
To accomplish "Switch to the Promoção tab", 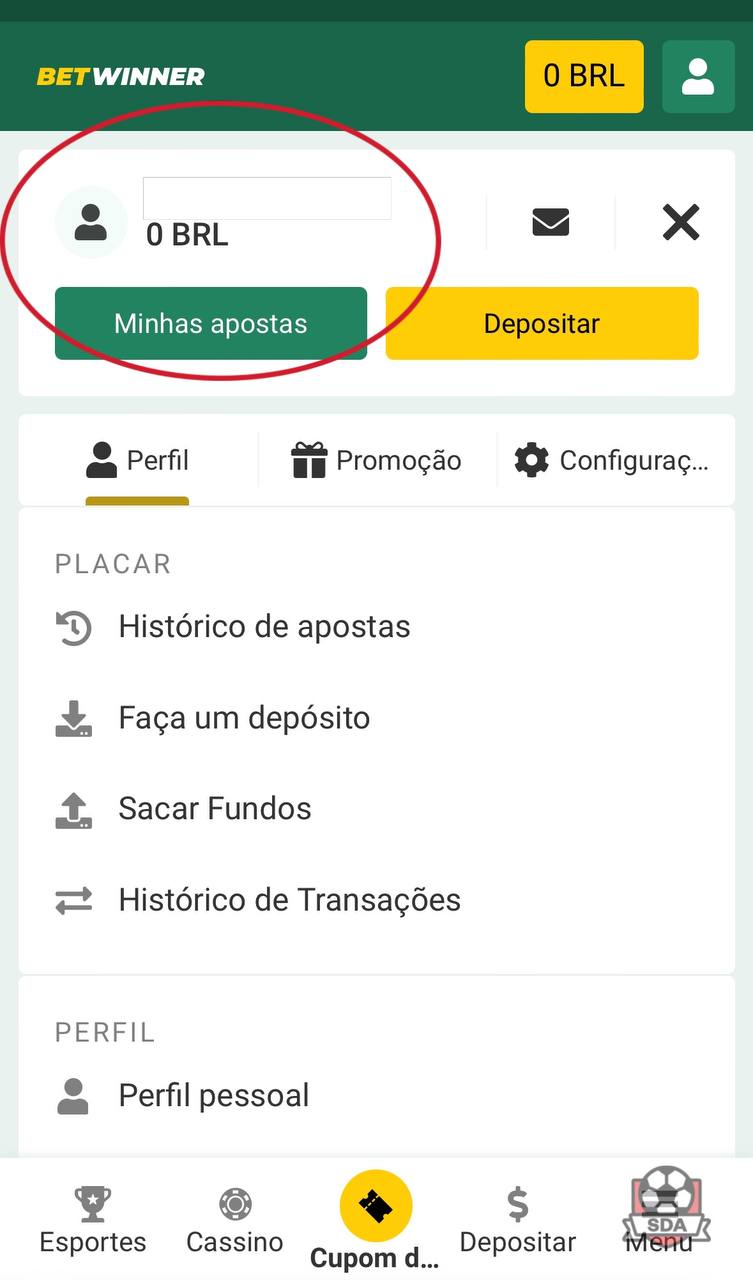I will 377,460.
